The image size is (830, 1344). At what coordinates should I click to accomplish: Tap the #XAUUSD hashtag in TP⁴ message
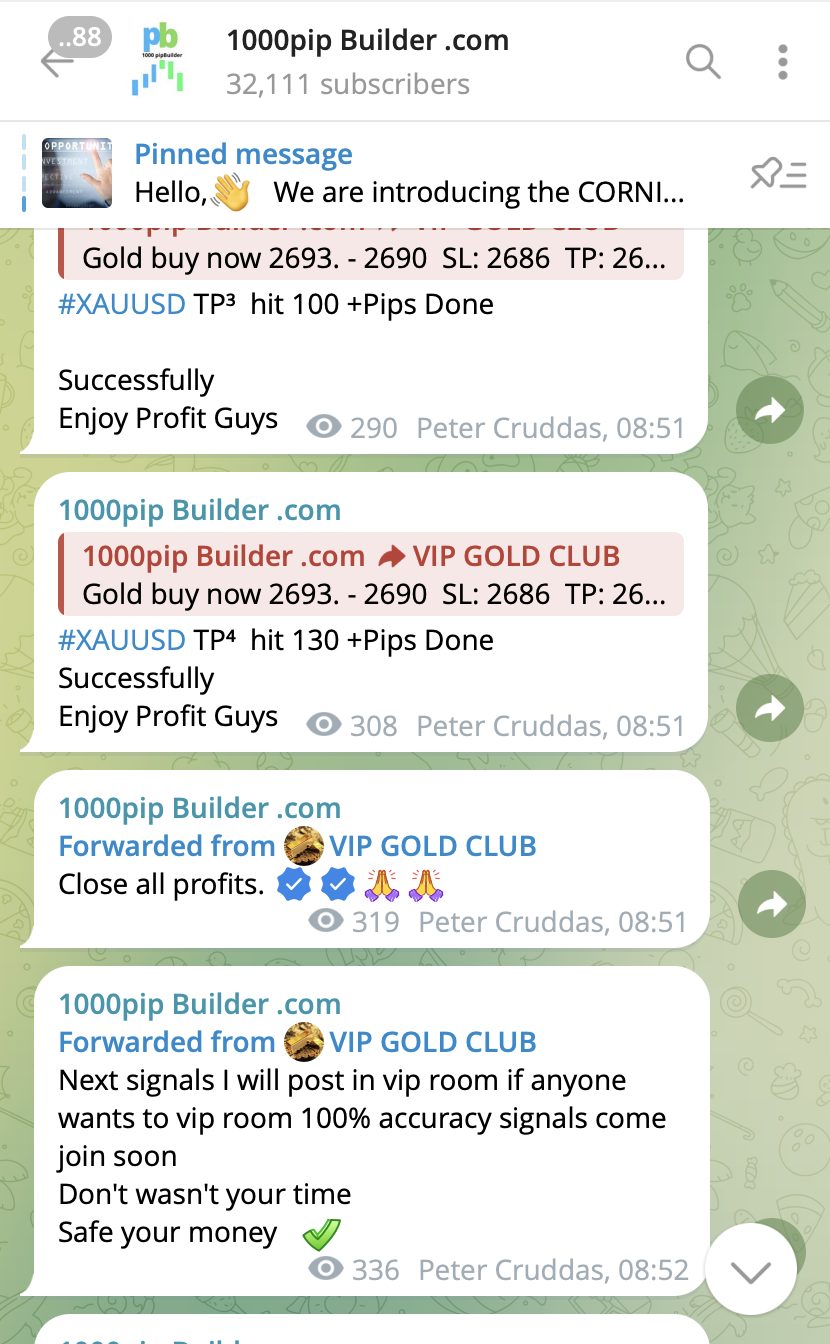(121, 640)
